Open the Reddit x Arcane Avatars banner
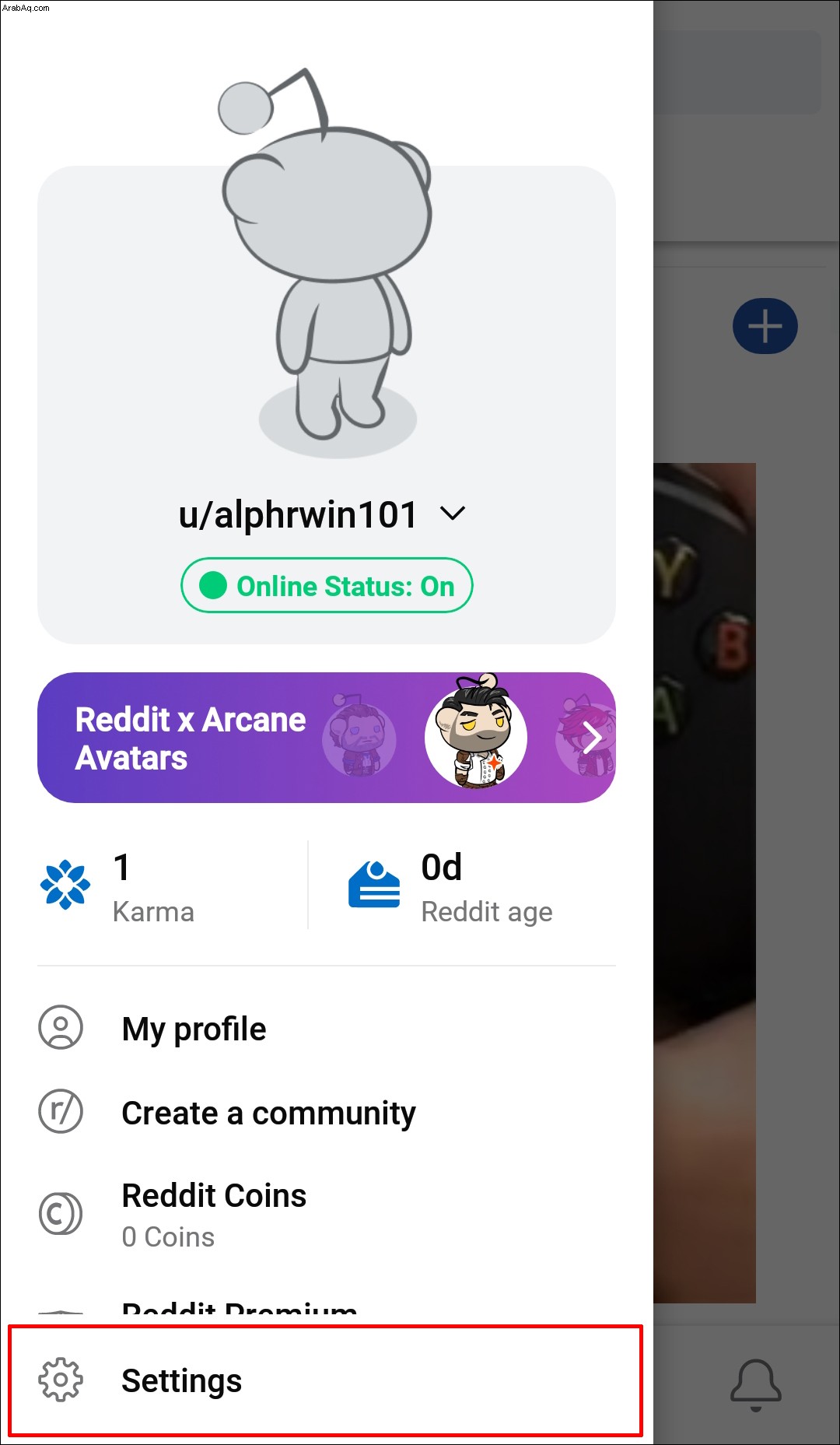840x1445 pixels. (x=326, y=737)
